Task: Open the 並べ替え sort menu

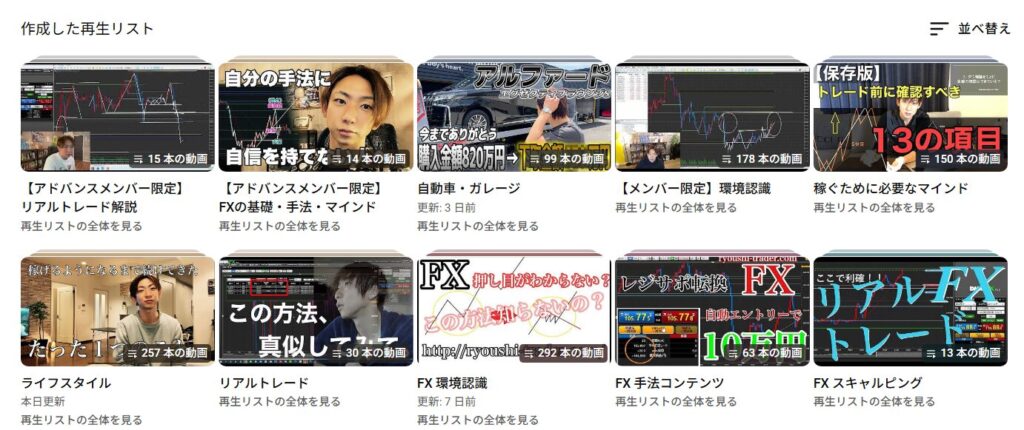Action: point(969,29)
